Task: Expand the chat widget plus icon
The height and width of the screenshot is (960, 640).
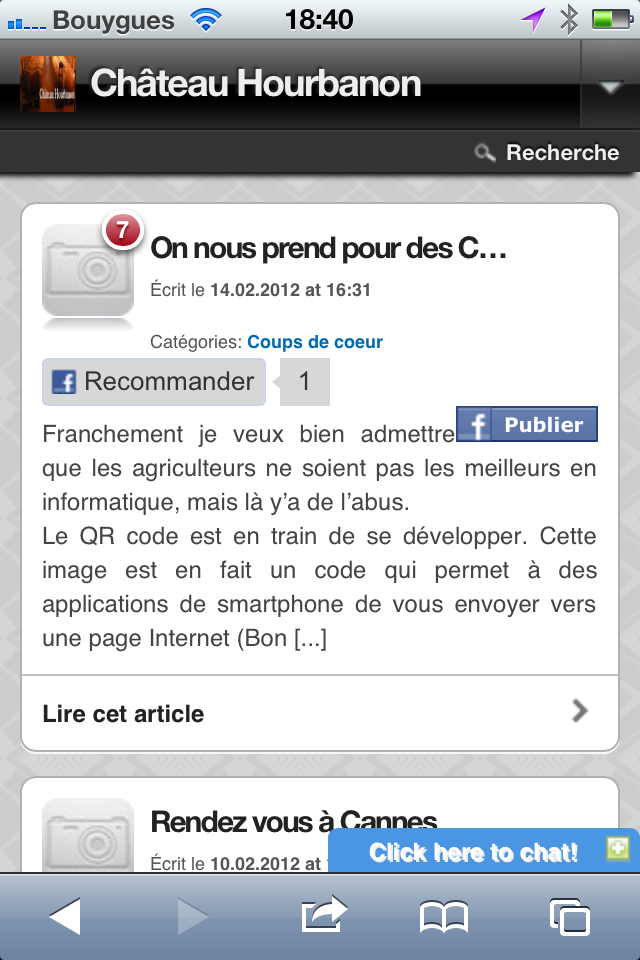Action: [618, 849]
